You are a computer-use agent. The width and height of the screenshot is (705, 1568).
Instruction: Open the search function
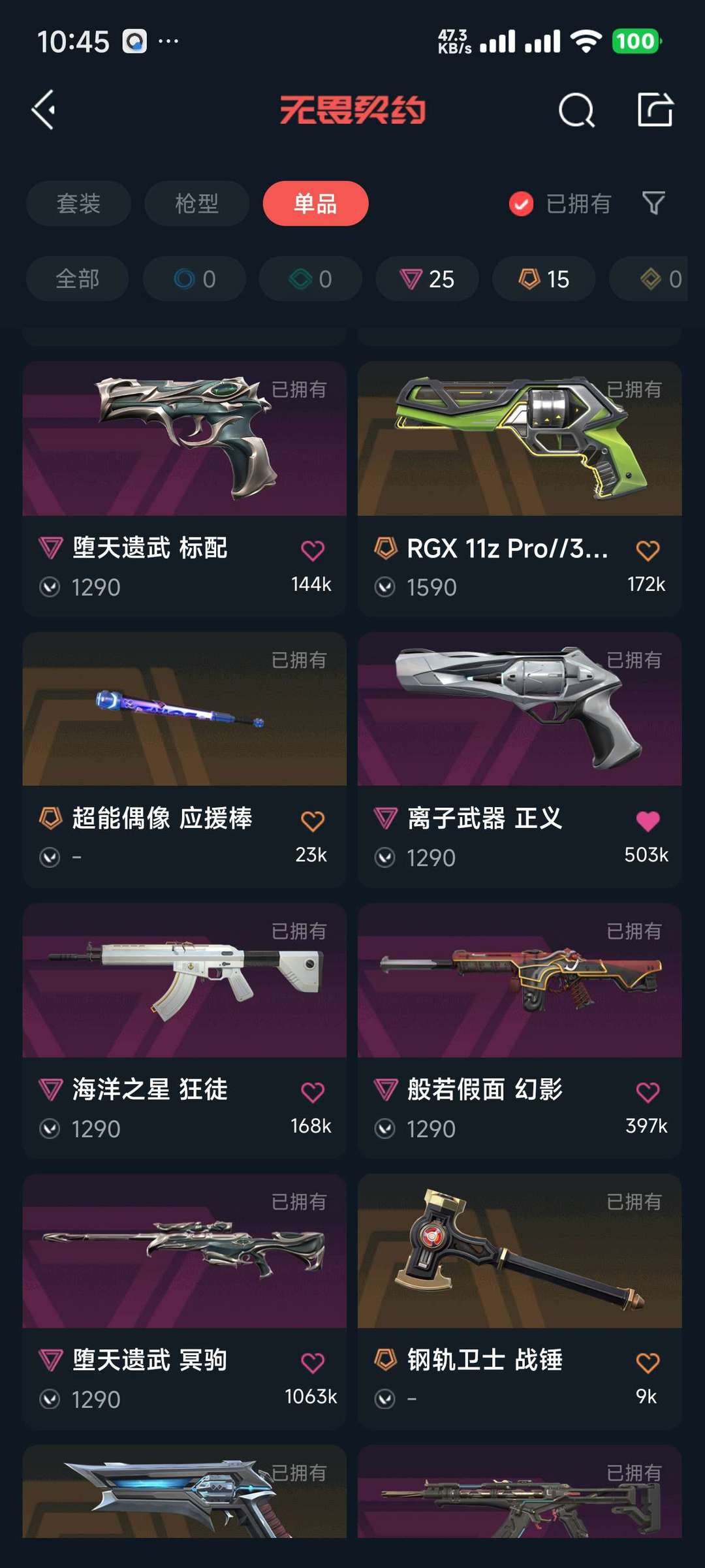coord(576,108)
